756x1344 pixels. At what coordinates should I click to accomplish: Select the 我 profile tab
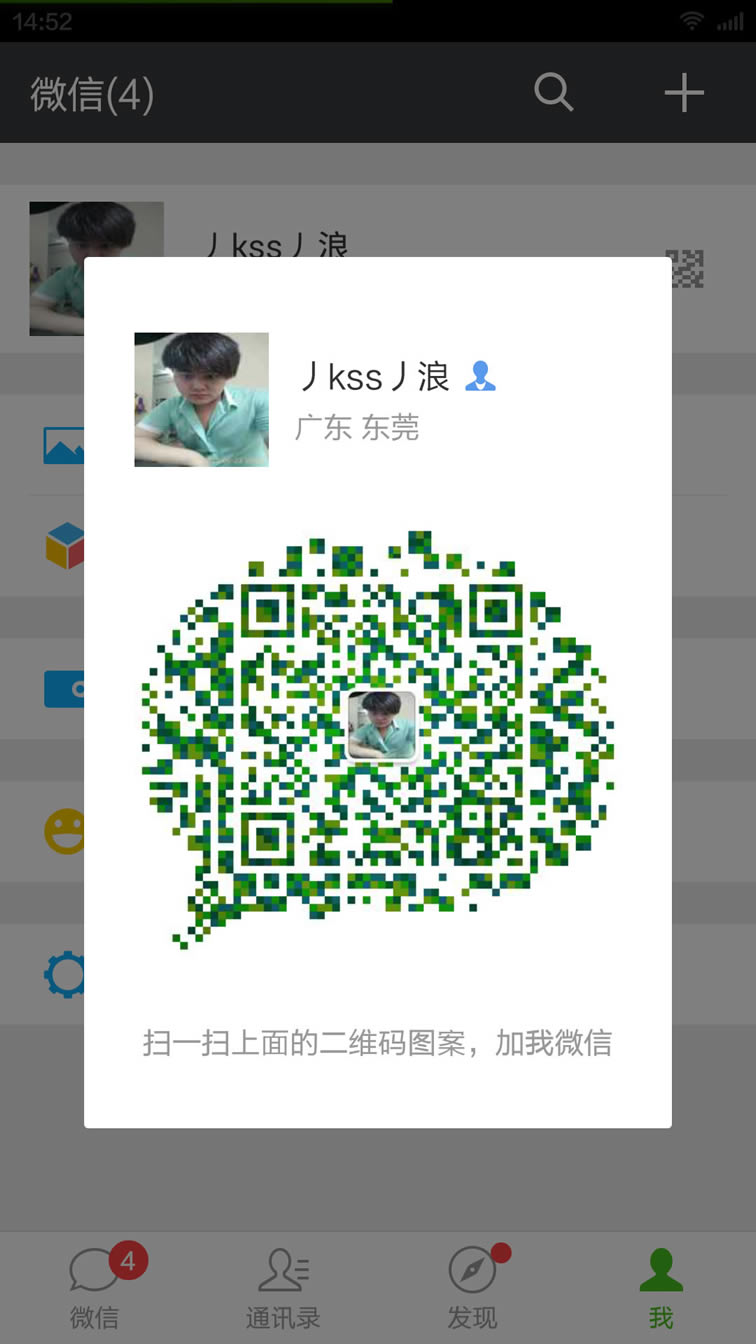(661, 1287)
